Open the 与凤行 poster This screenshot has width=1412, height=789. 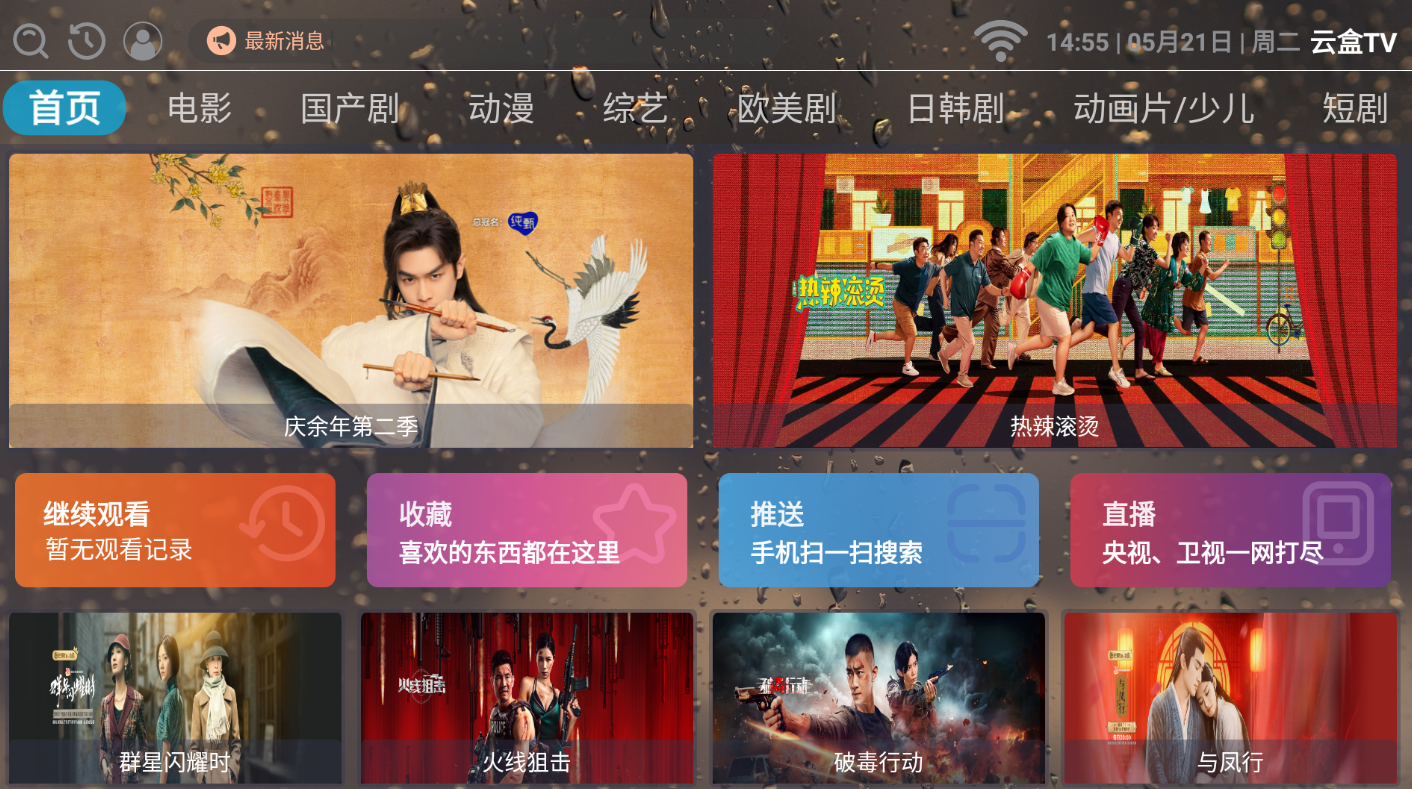pyautogui.click(x=1230, y=698)
